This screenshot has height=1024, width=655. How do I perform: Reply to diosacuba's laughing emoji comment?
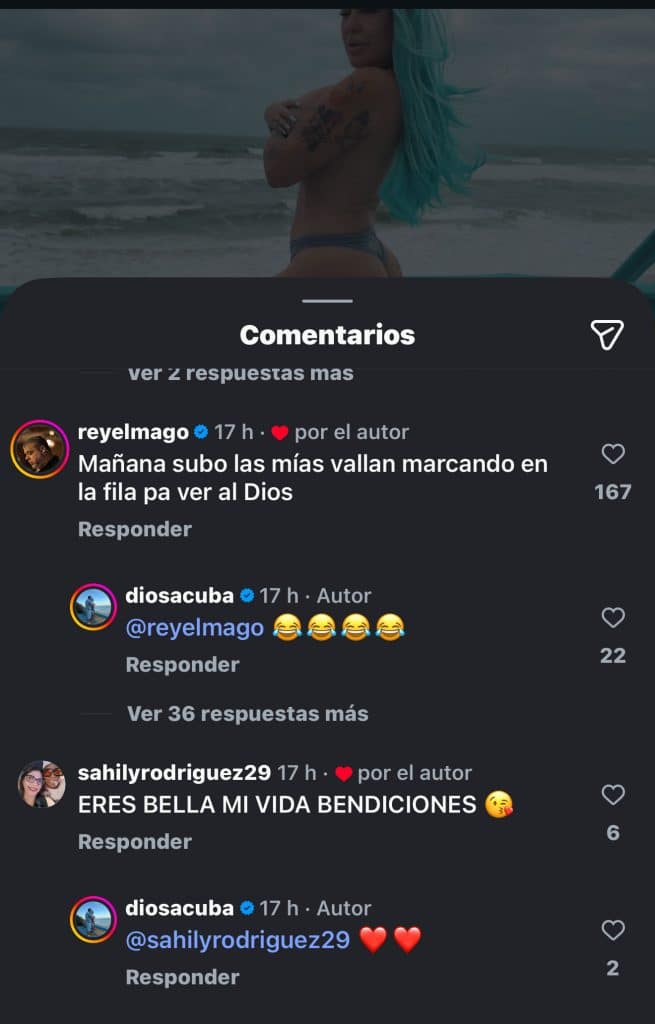coord(182,665)
